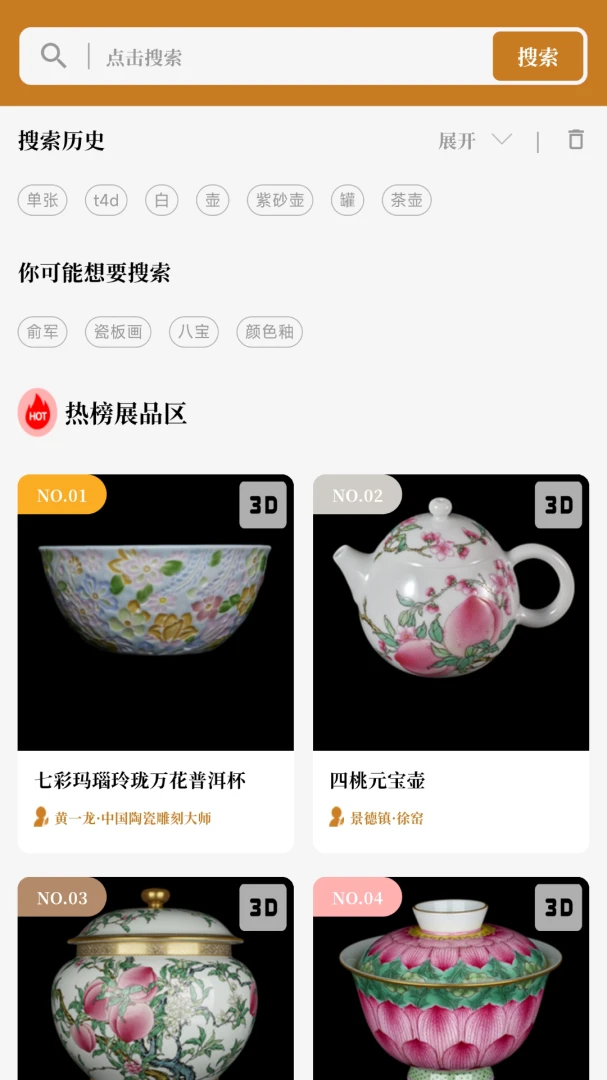The image size is (607, 1080).
Task: Choose the 八宝 suggestion chip
Action: 194,332
